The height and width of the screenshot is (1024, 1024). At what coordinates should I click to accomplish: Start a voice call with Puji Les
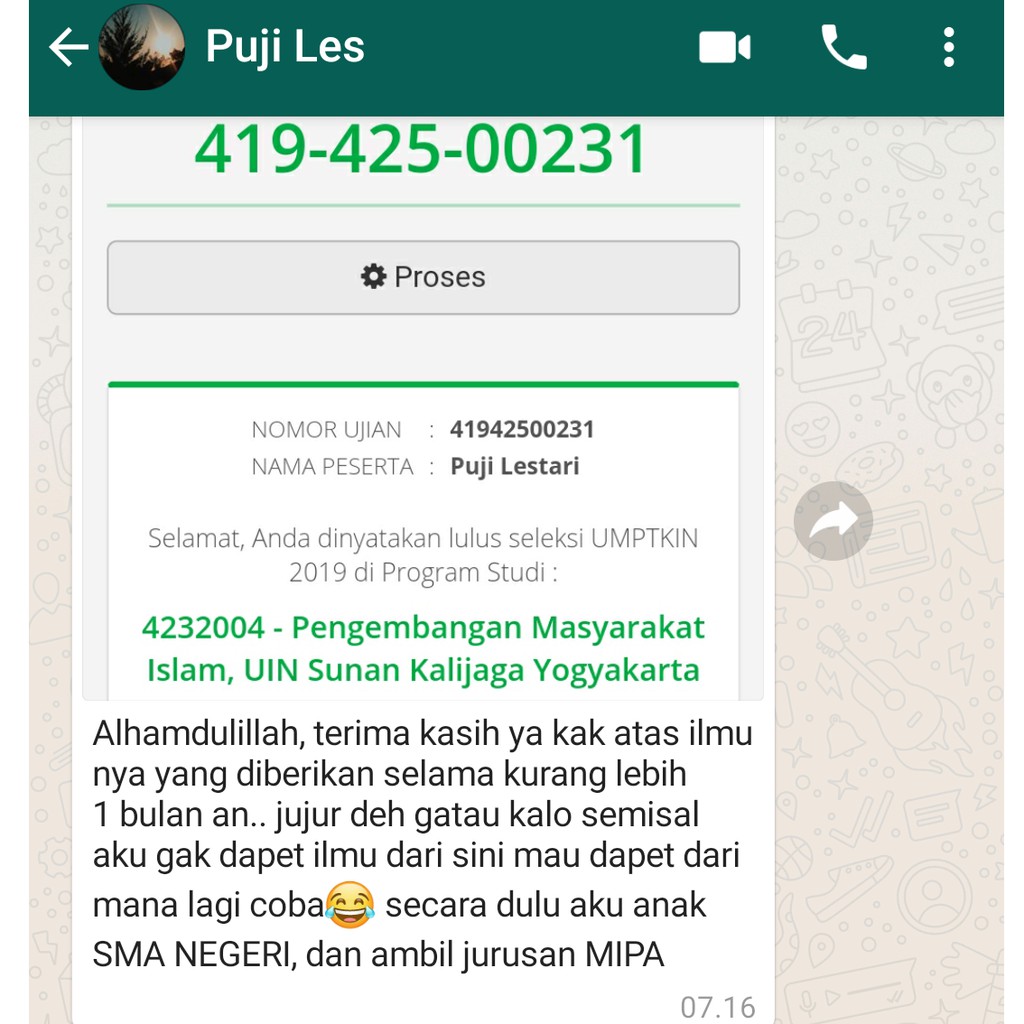pos(843,47)
